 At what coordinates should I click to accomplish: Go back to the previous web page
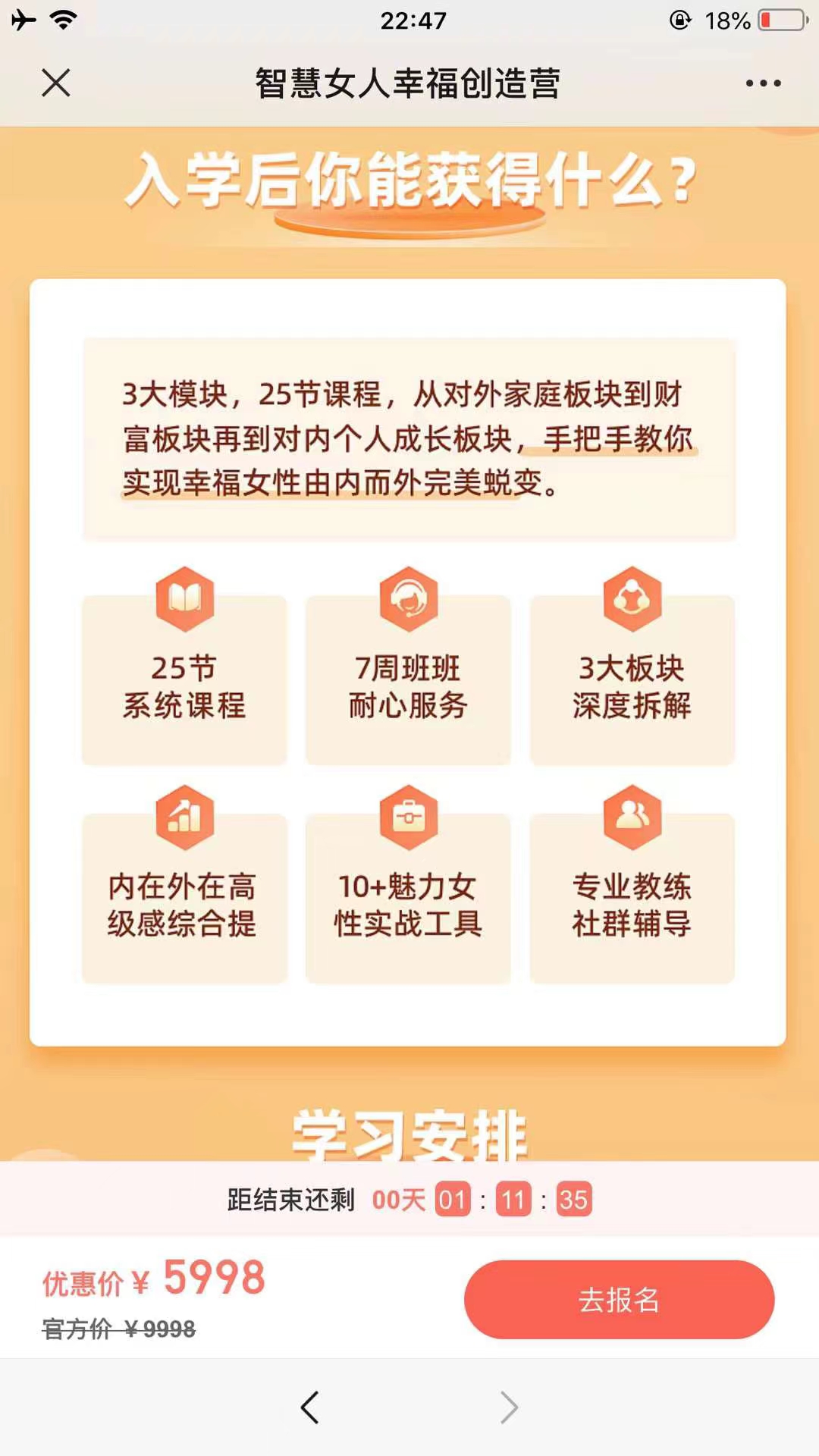point(309,1407)
